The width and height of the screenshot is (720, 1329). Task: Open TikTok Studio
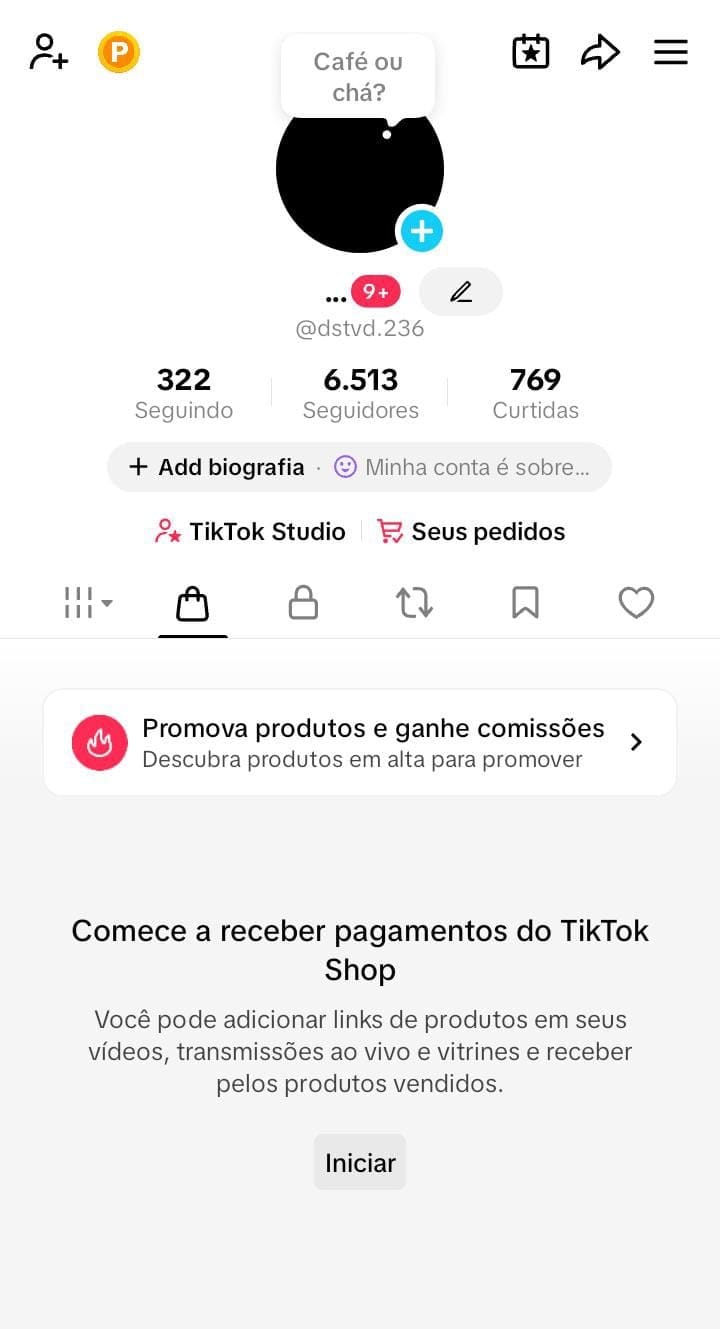coord(249,531)
